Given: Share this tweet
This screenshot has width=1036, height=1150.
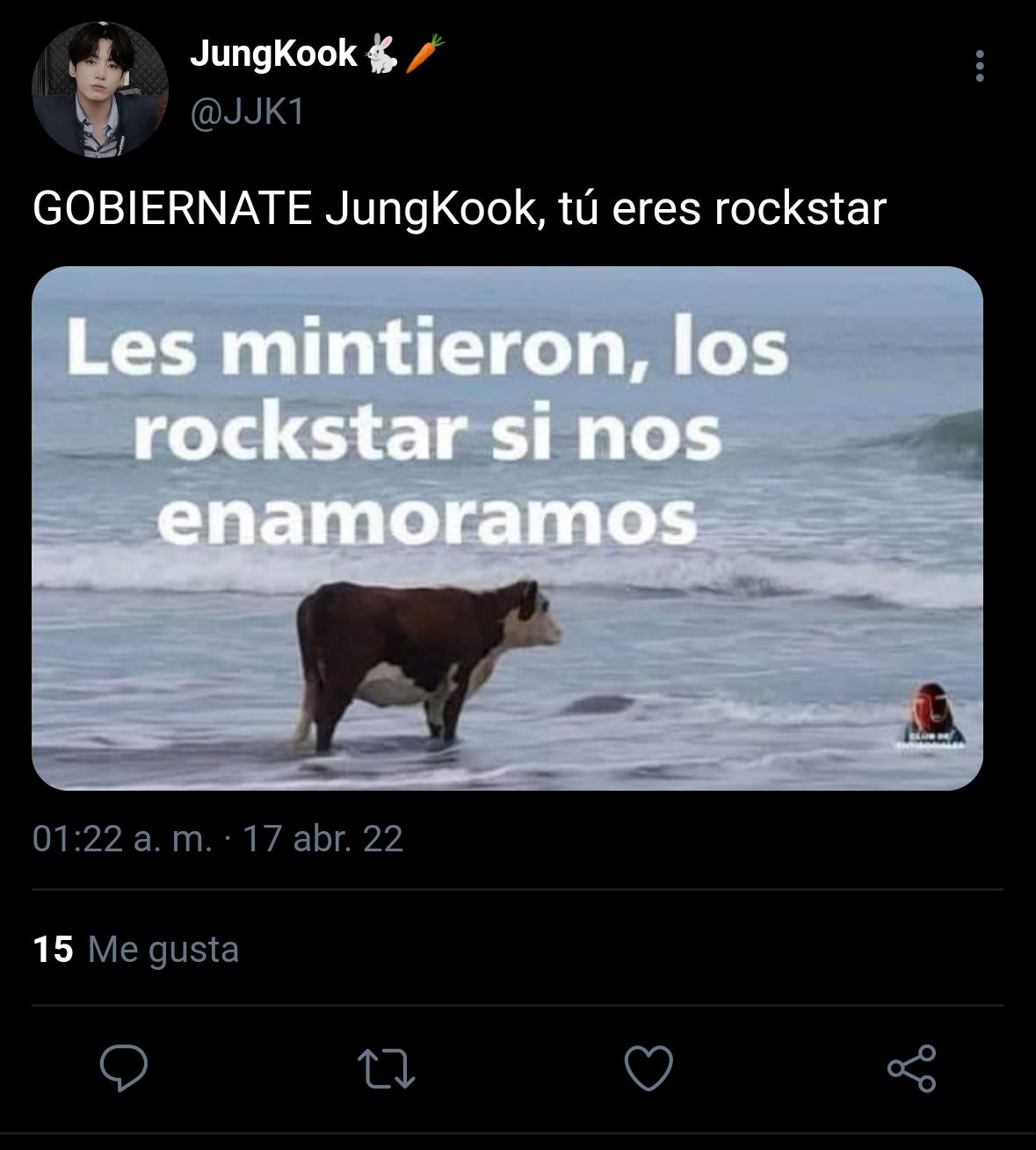Looking at the screenshot, I should 911,1068.
